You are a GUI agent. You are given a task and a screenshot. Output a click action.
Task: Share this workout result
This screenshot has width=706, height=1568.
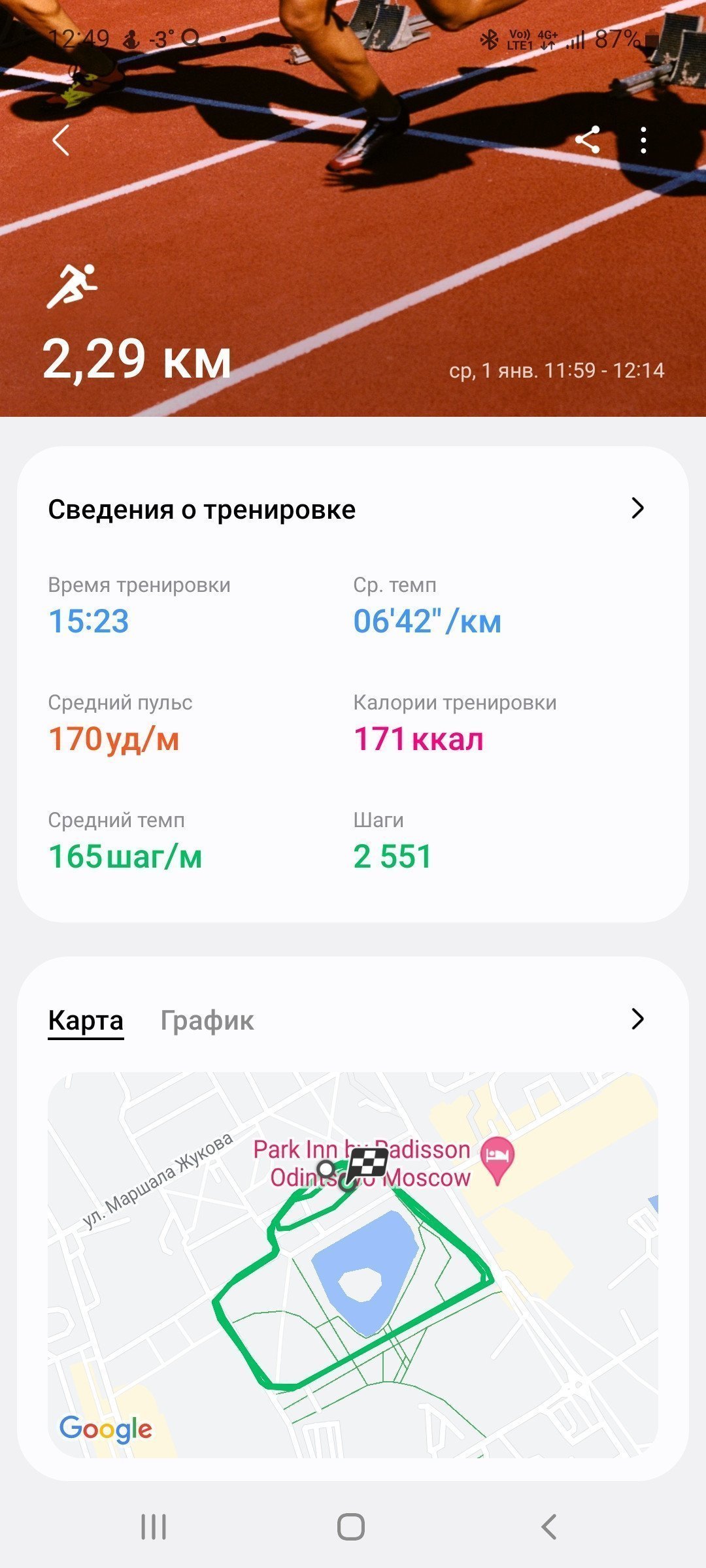coord(587,140)
